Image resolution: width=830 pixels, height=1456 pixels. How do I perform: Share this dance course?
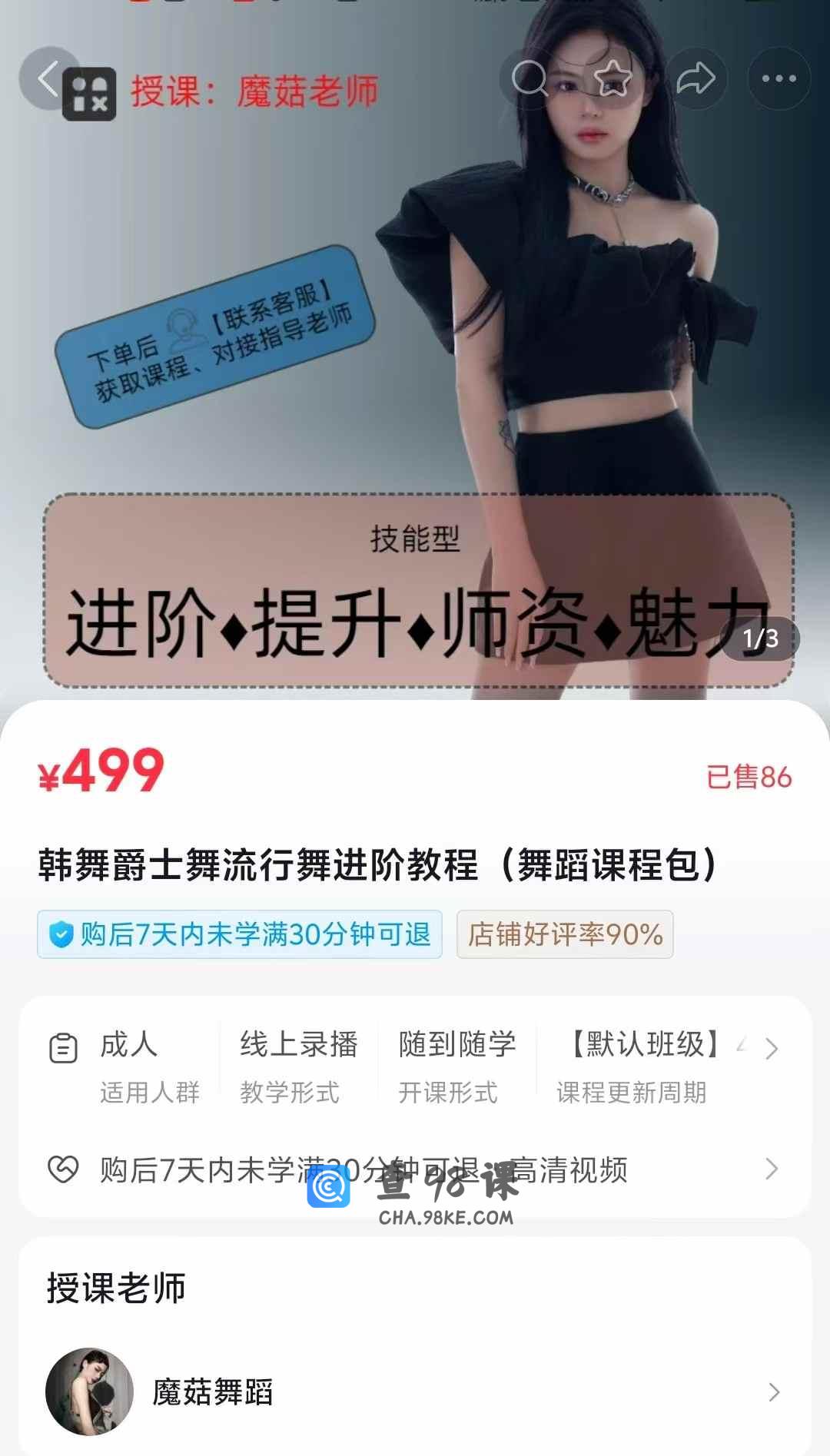click(x=696, y=78)
